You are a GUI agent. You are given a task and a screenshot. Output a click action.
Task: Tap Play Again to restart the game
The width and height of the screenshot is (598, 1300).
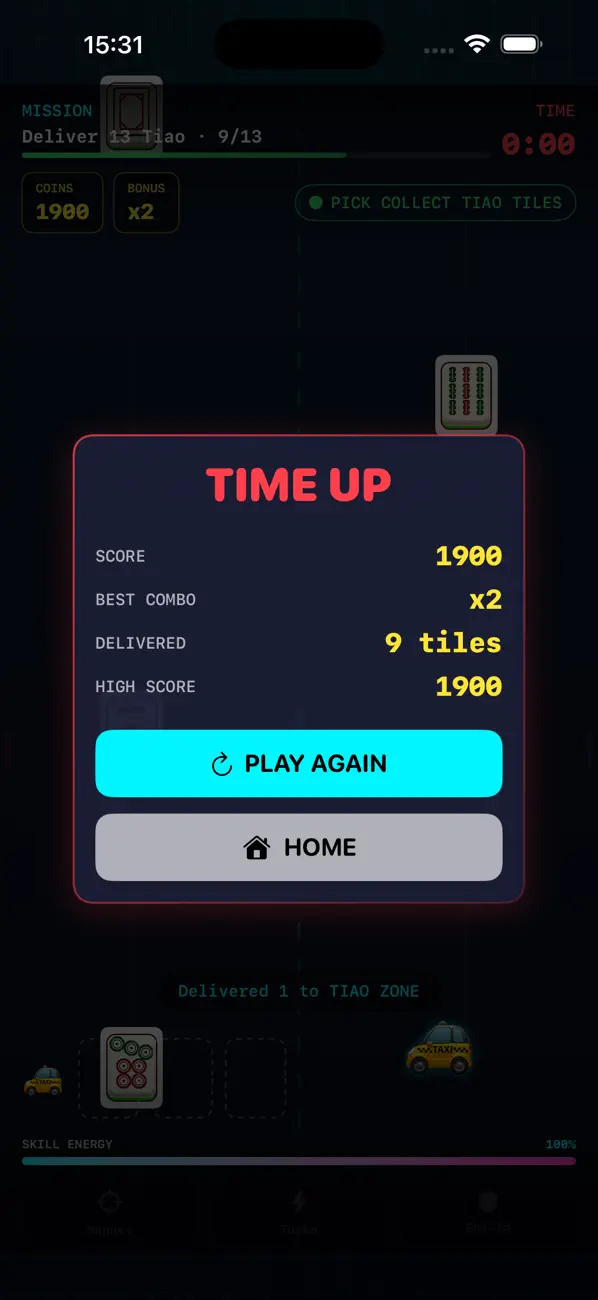coord(299,763)
